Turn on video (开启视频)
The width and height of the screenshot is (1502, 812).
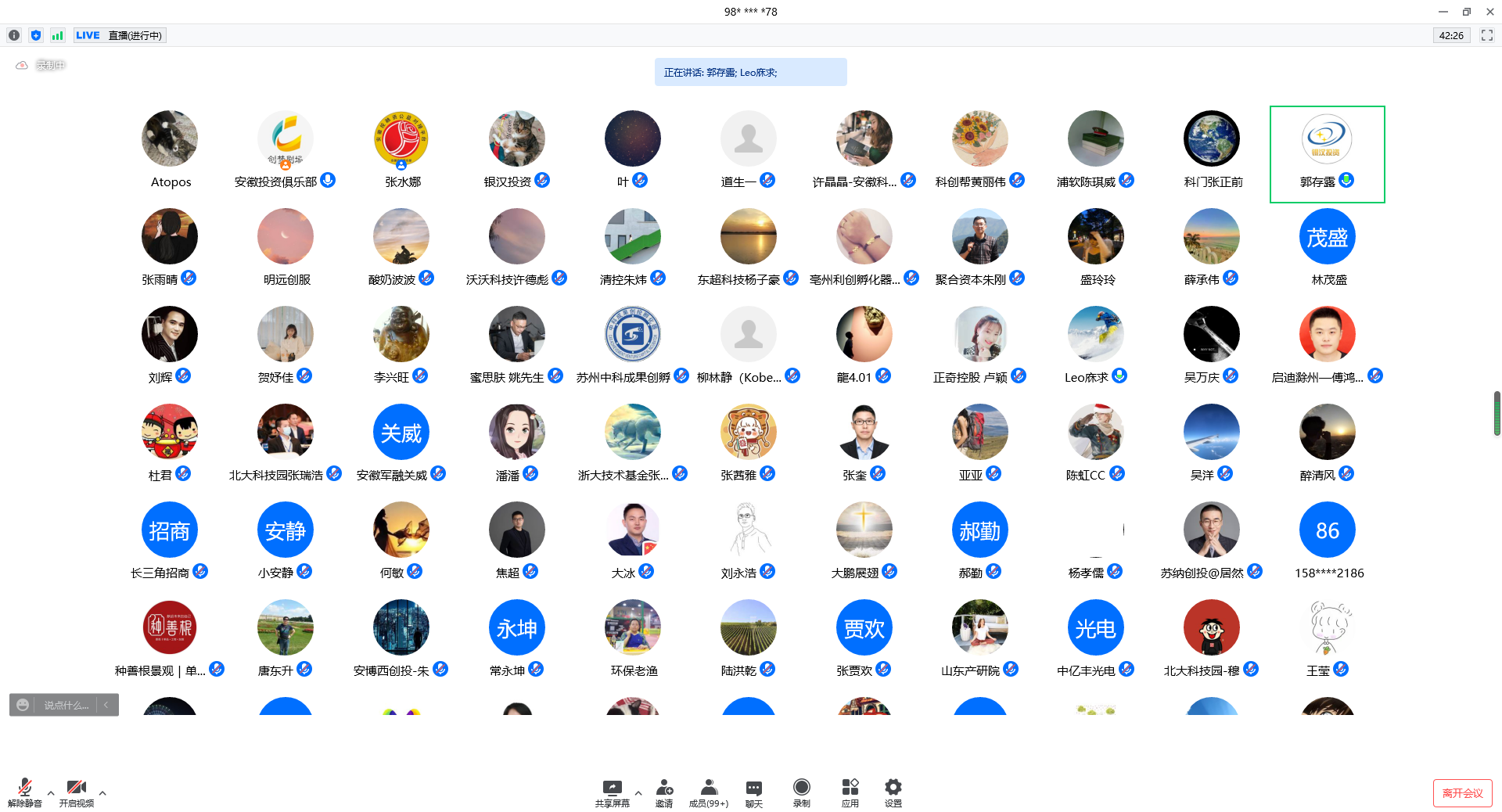[76, 791]
